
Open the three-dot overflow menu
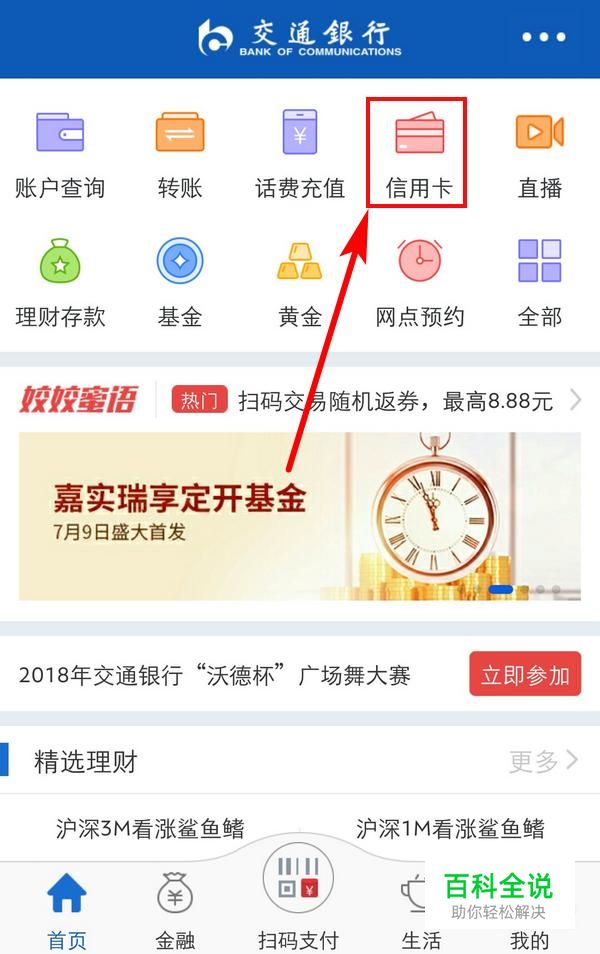543,37
